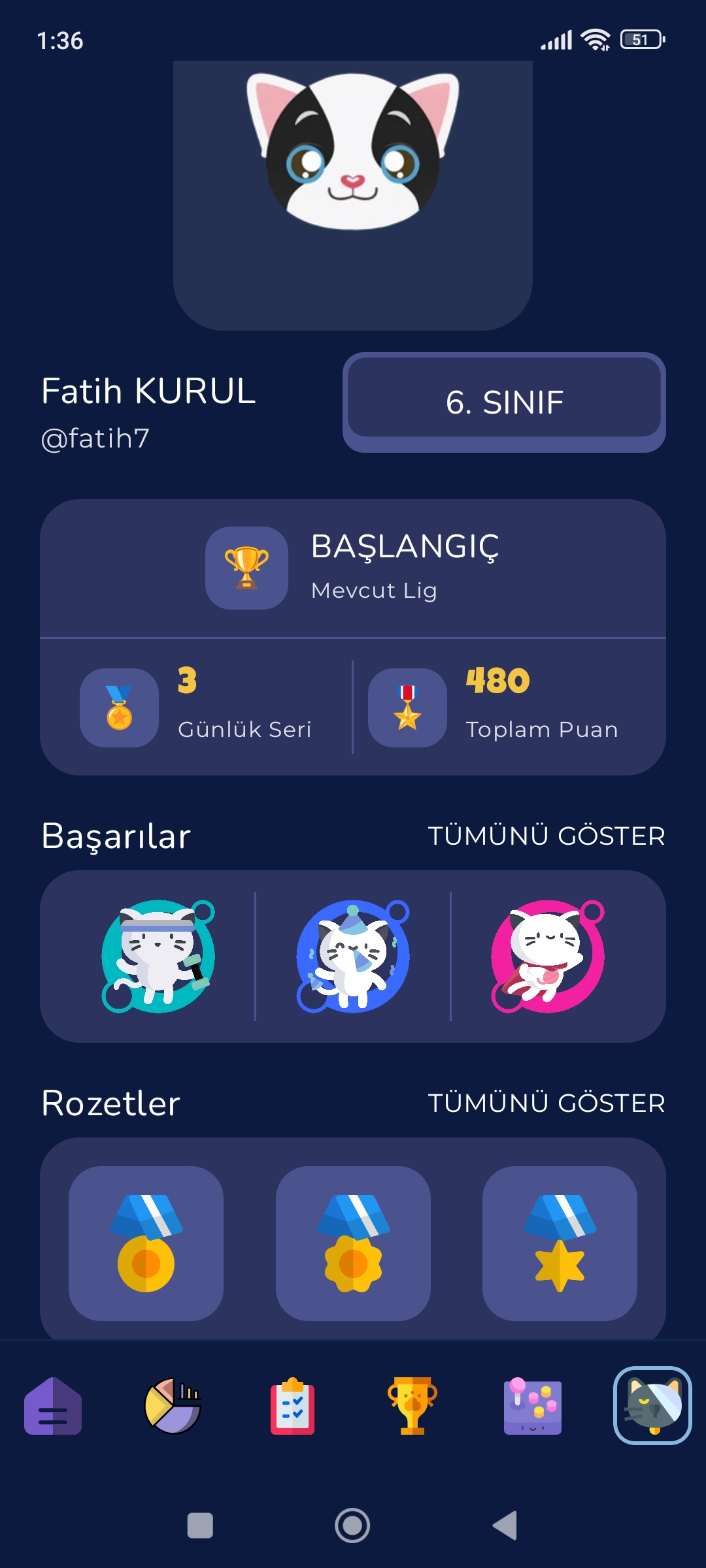The image size is (706, 1568).
Task: Tap the 6. SINIF grade button
Action: click(505, 402)
